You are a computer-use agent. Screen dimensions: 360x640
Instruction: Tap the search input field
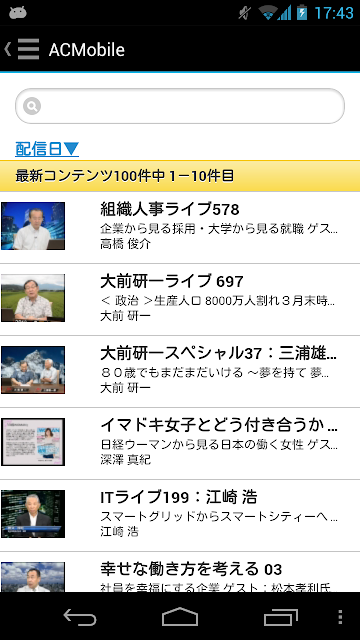[180, 106]
